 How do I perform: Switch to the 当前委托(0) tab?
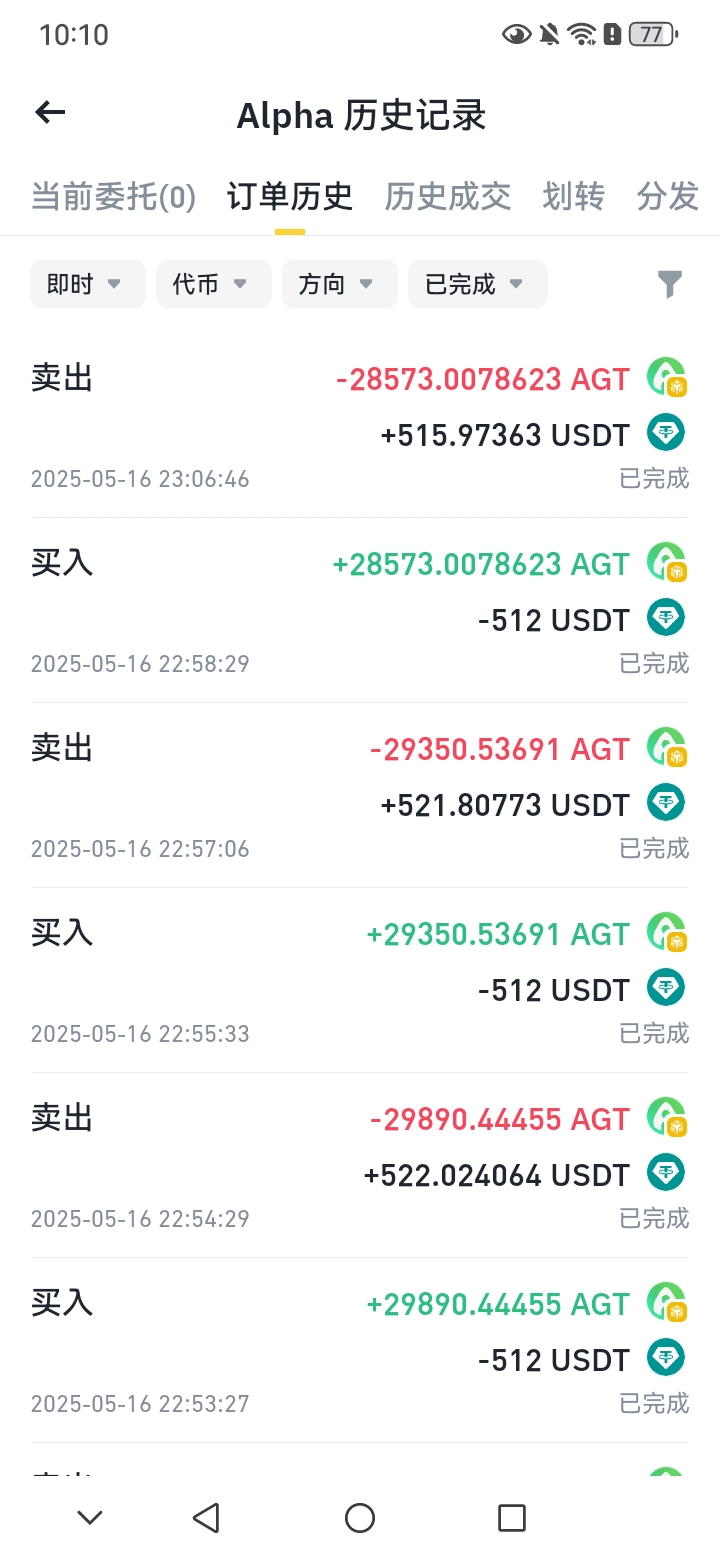pyautogui.click(x=113, y=196)
